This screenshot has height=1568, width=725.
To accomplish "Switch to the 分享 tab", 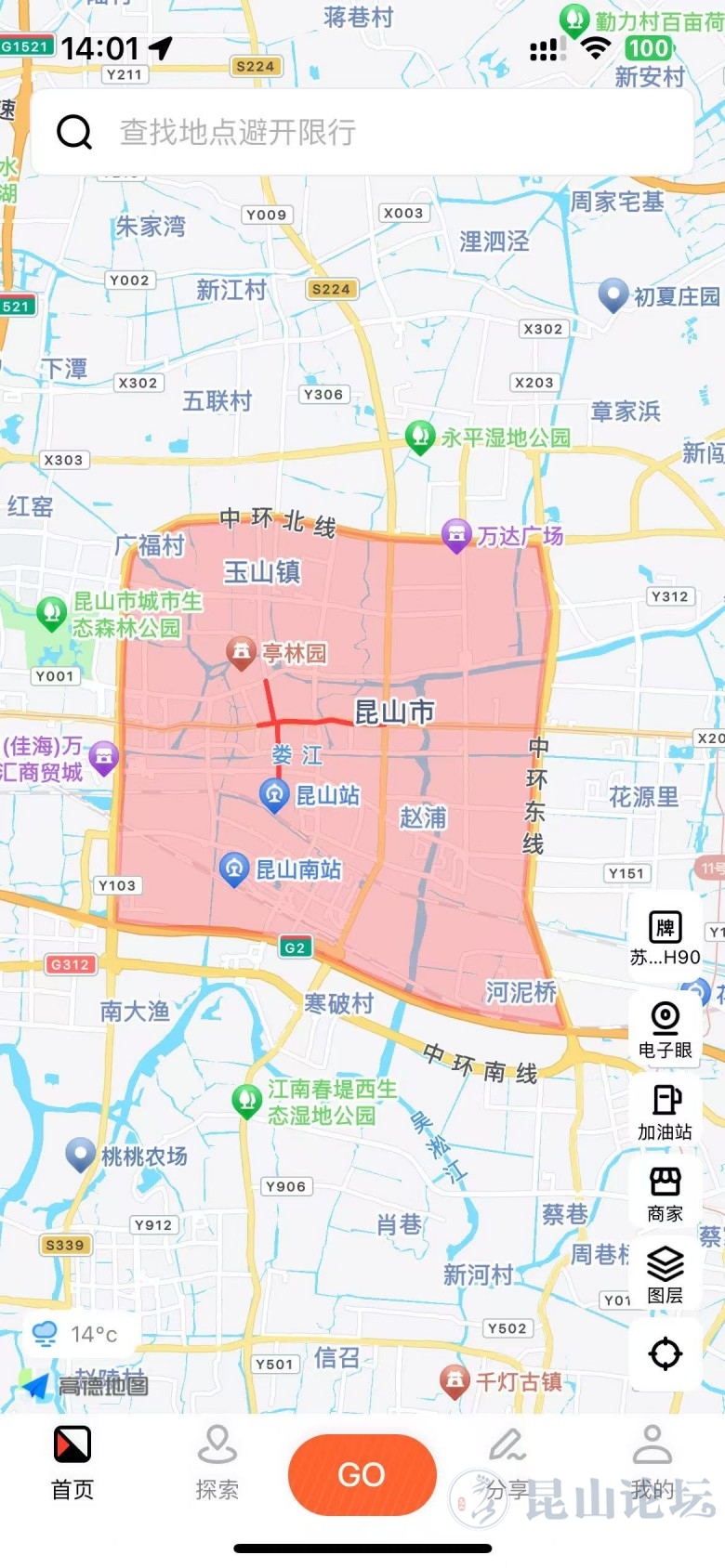I will [x=507, y=1462].
